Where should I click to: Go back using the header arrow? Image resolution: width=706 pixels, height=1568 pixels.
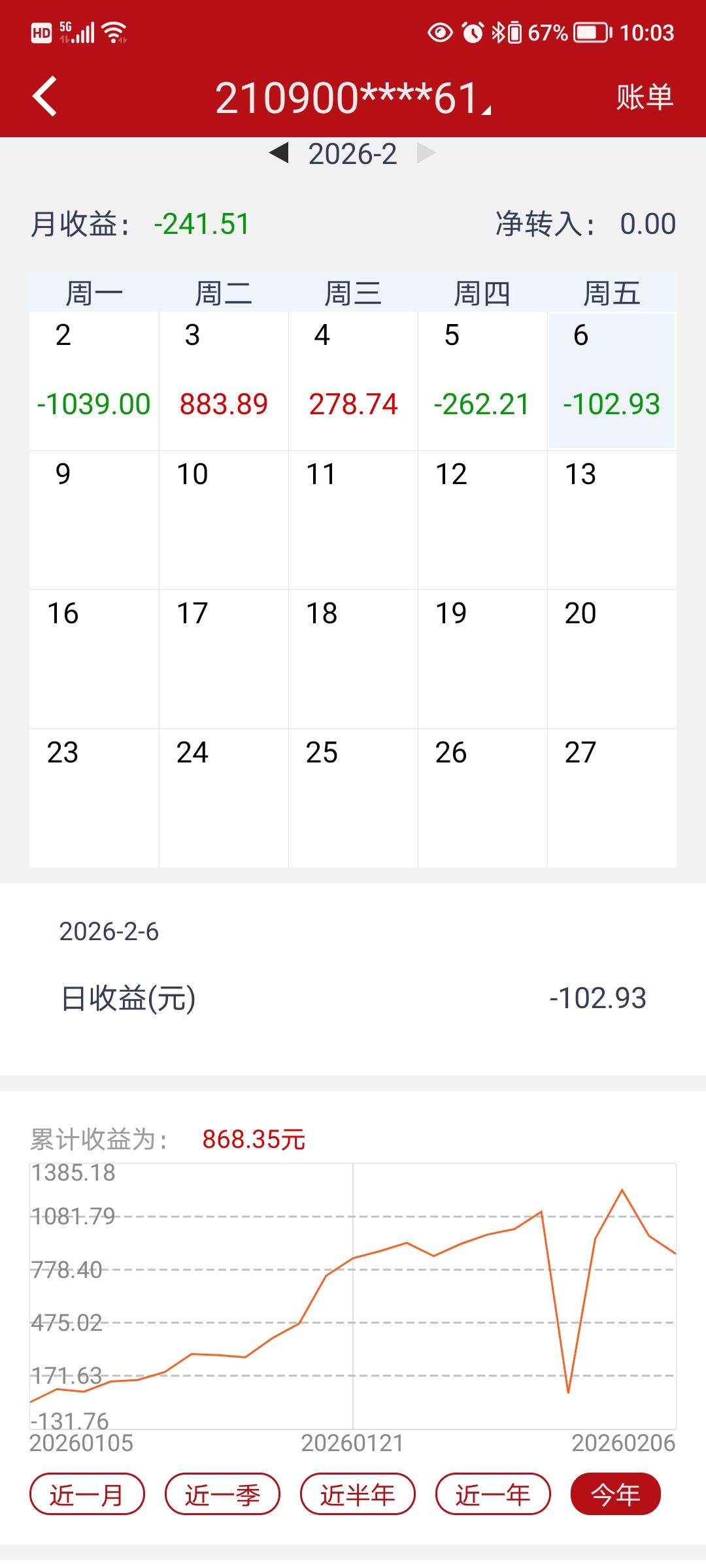coord(44,97)
